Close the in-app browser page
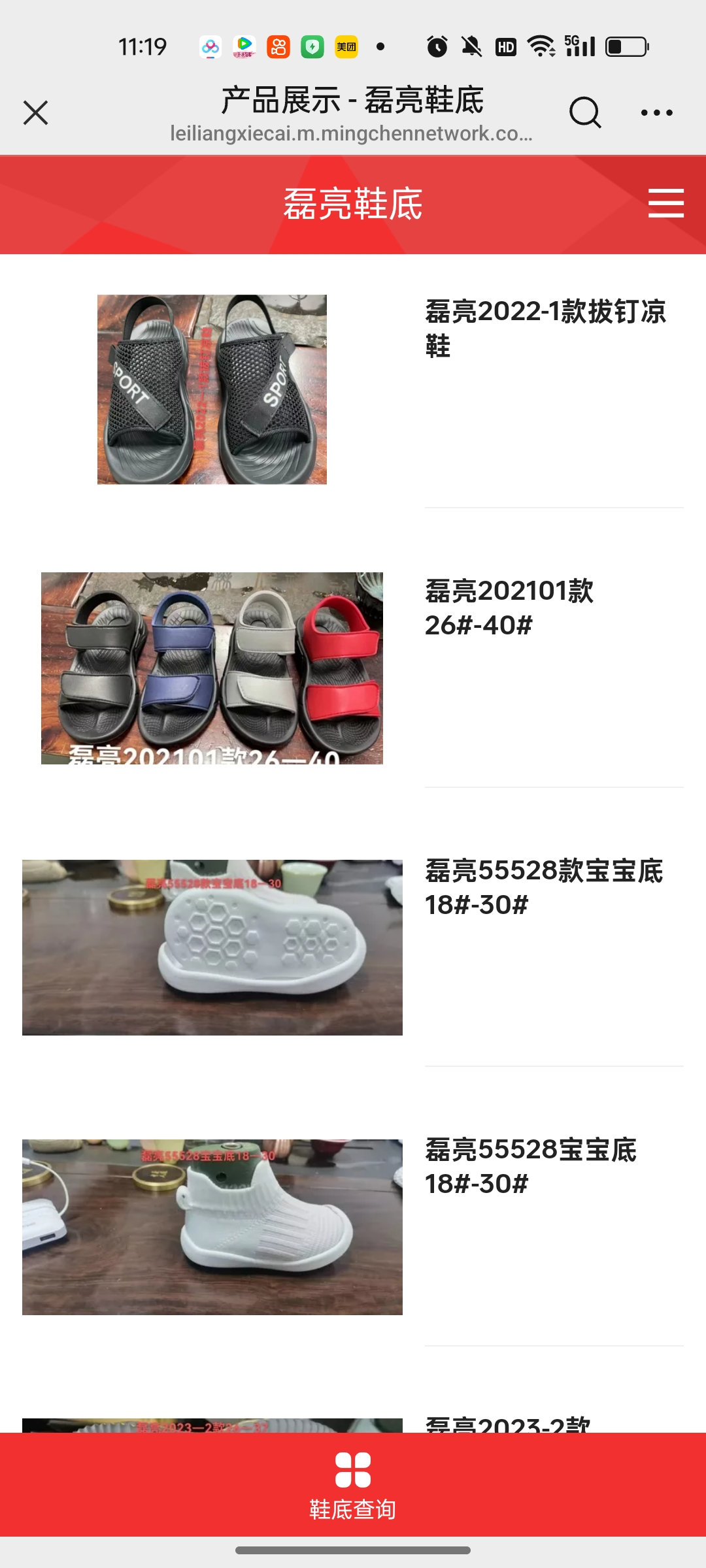The image size is (706, 1568). tap(36, 112)
